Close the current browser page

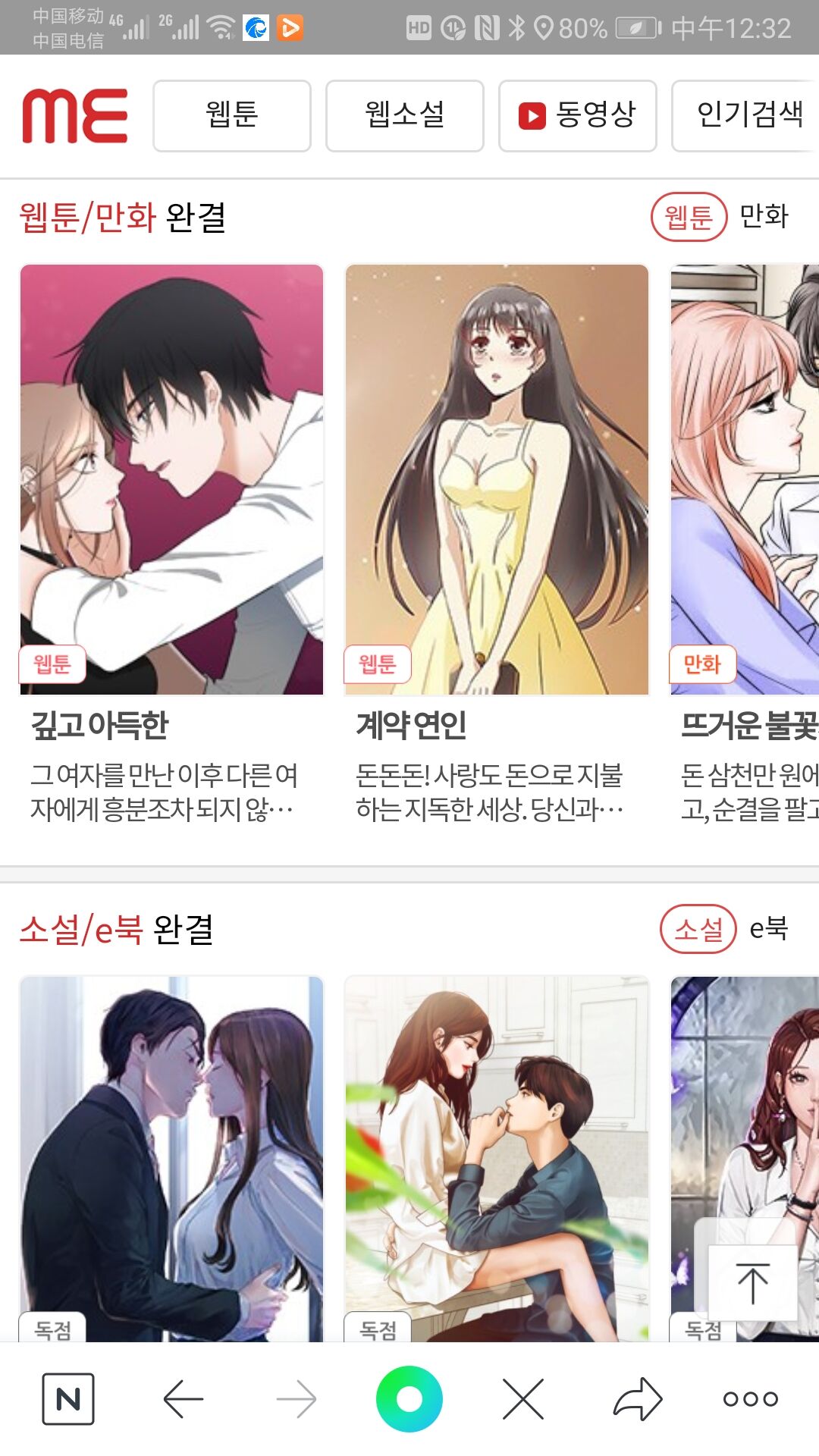[x=523, y=1398]
